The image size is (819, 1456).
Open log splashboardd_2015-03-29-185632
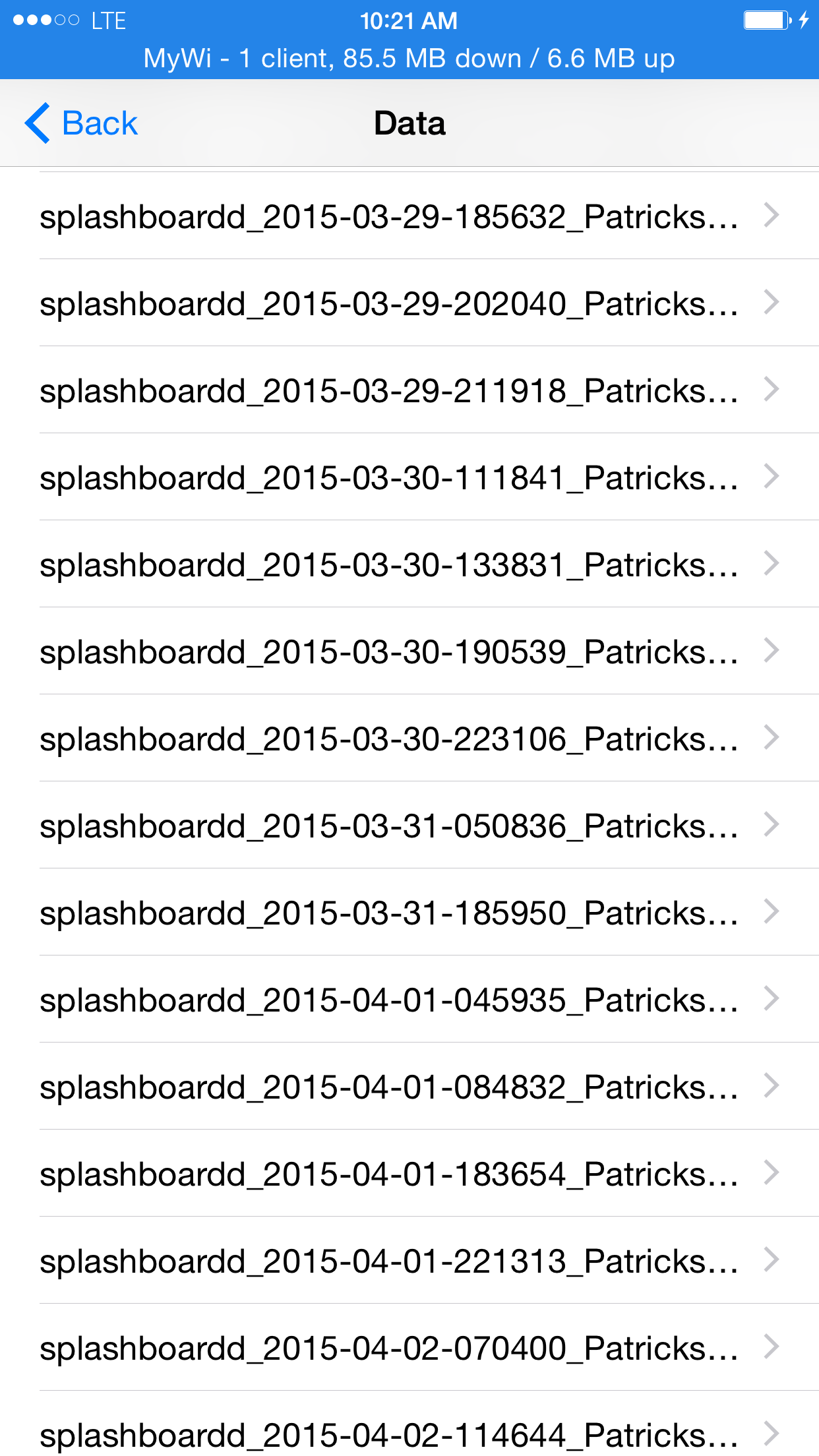tap(409, 216)
